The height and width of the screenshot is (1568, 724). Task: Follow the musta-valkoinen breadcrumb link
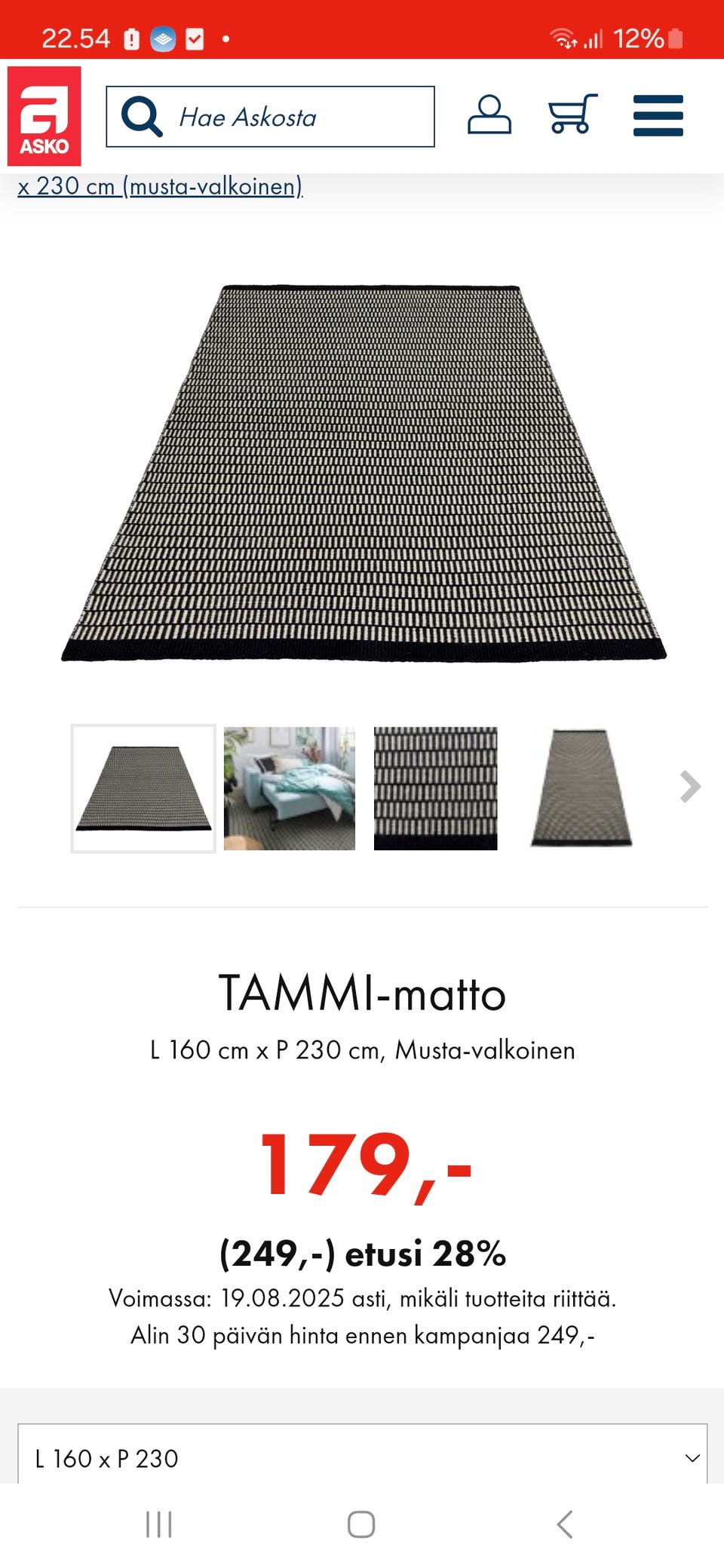pyautogui.click(x=160, y=186)
